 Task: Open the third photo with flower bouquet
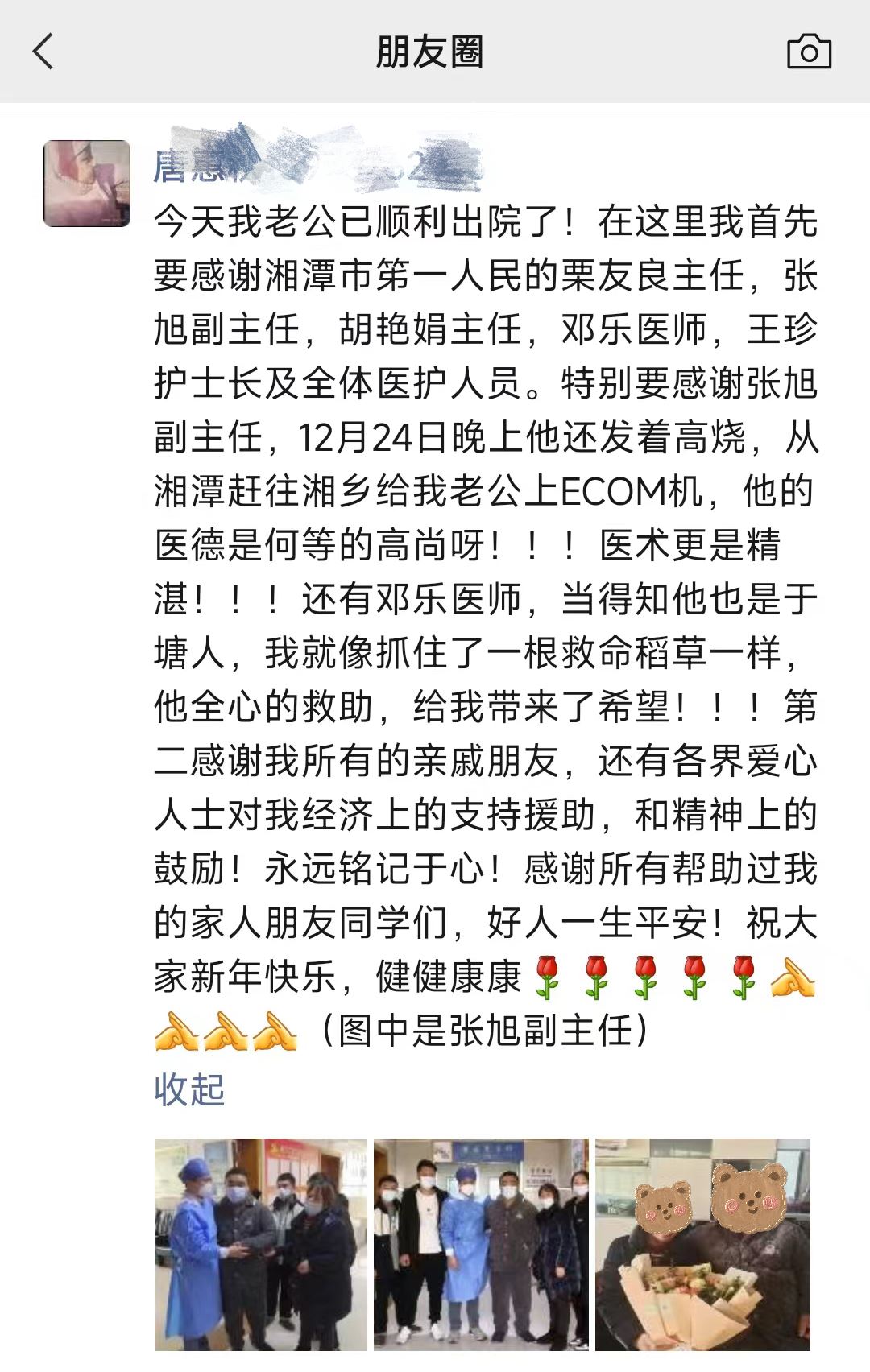702,1244
